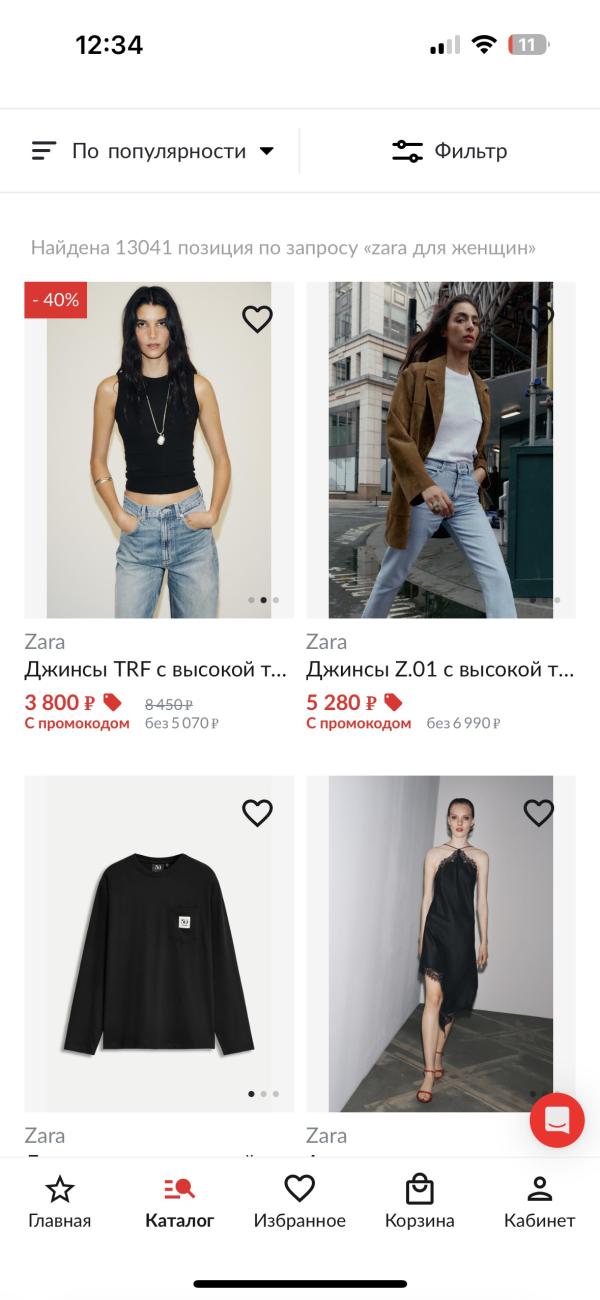Select the Каталог tab

(180, 1203)
